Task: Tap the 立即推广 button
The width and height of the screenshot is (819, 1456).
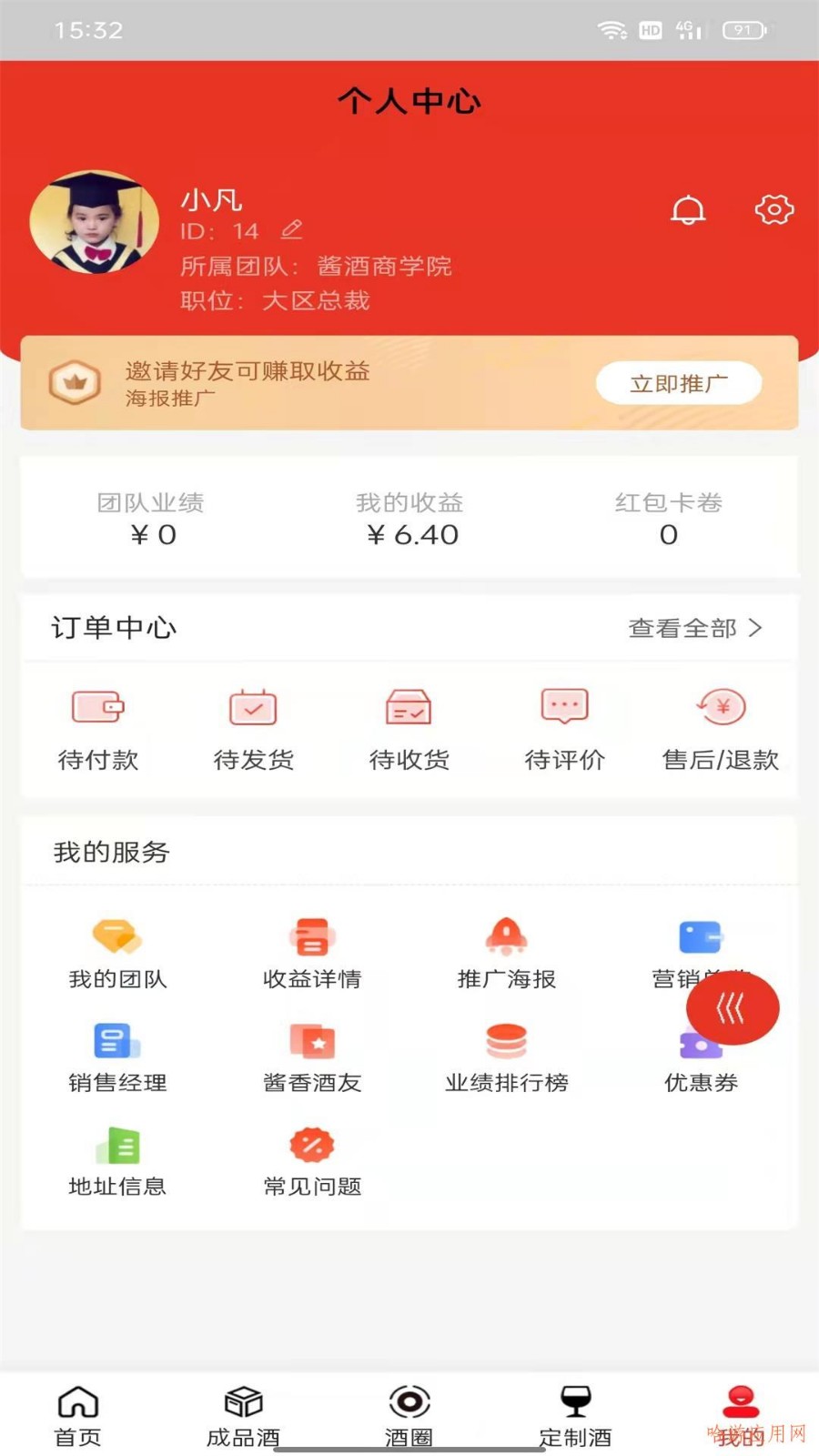Action: [679, 383]
